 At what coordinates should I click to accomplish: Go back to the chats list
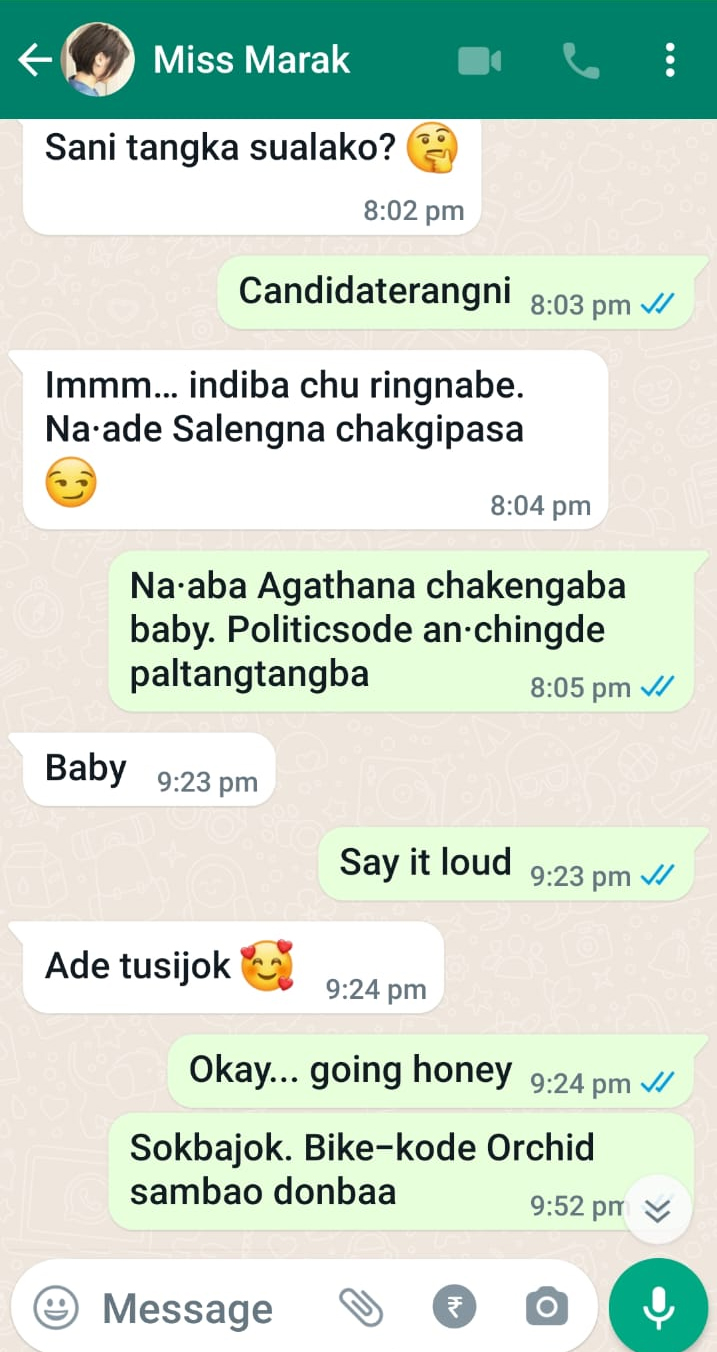coord(34,61)
